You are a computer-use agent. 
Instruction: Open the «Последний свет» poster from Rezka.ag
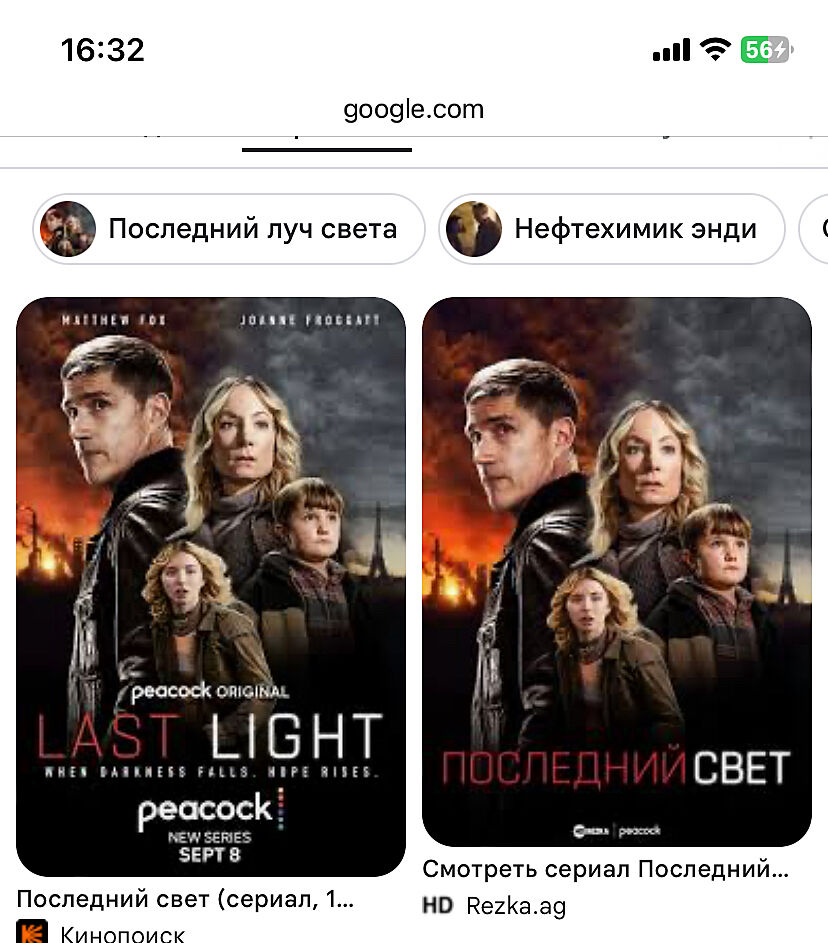coord(616,571)
